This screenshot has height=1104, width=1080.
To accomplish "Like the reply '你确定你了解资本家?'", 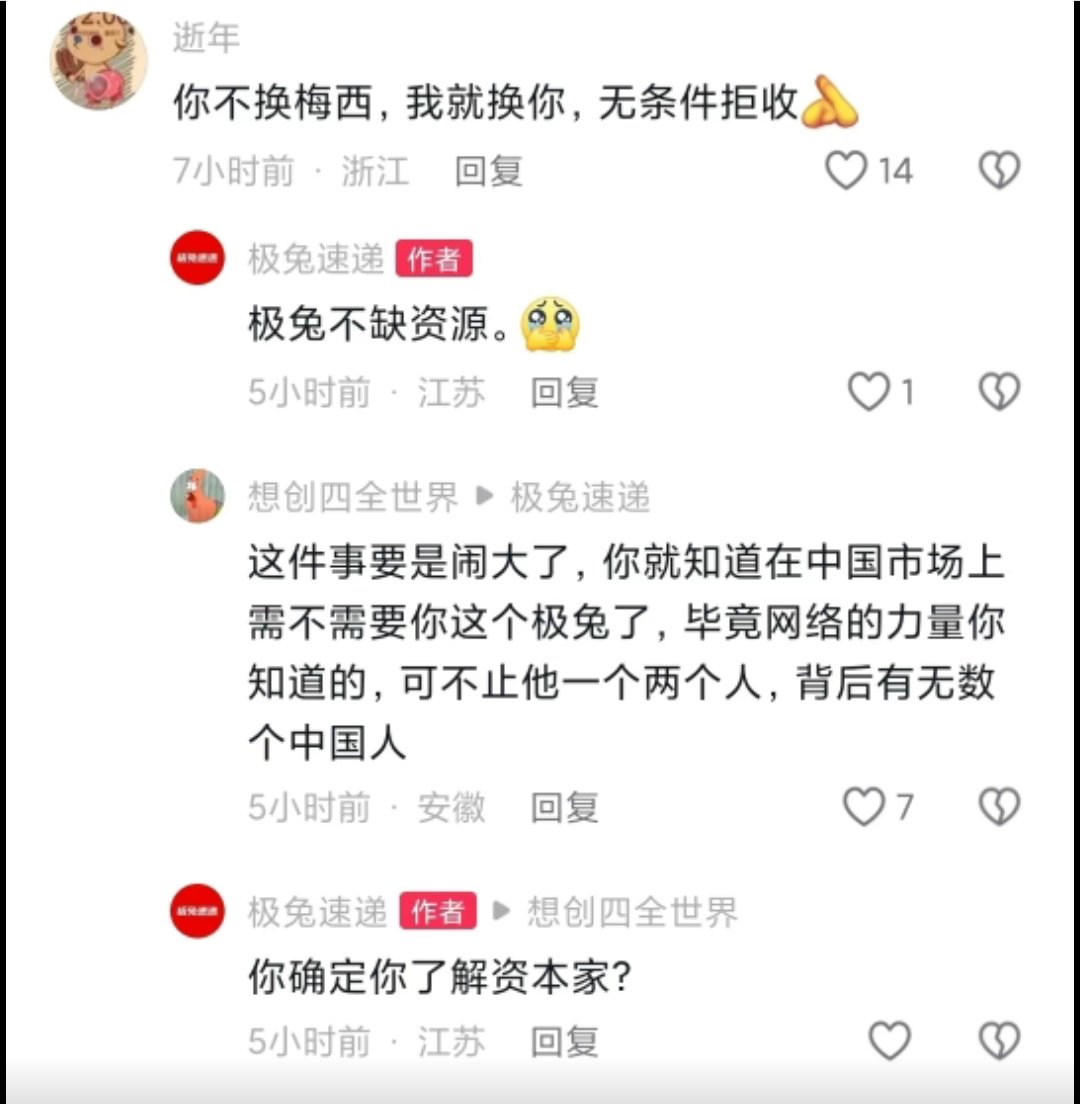I will pos(889,1041).
